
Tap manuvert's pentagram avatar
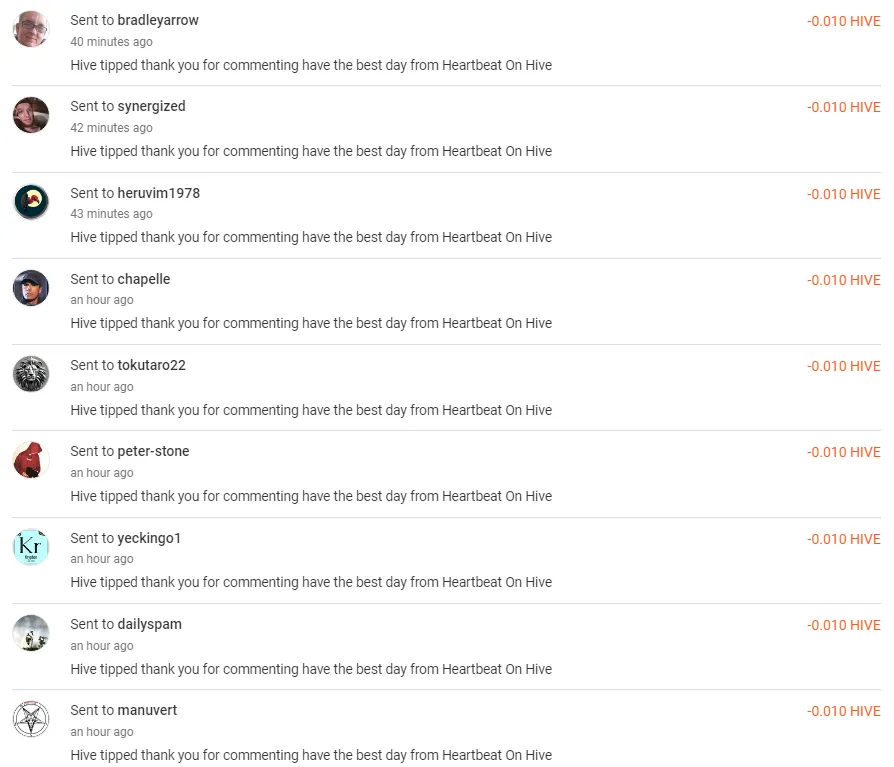click(31, 719)
